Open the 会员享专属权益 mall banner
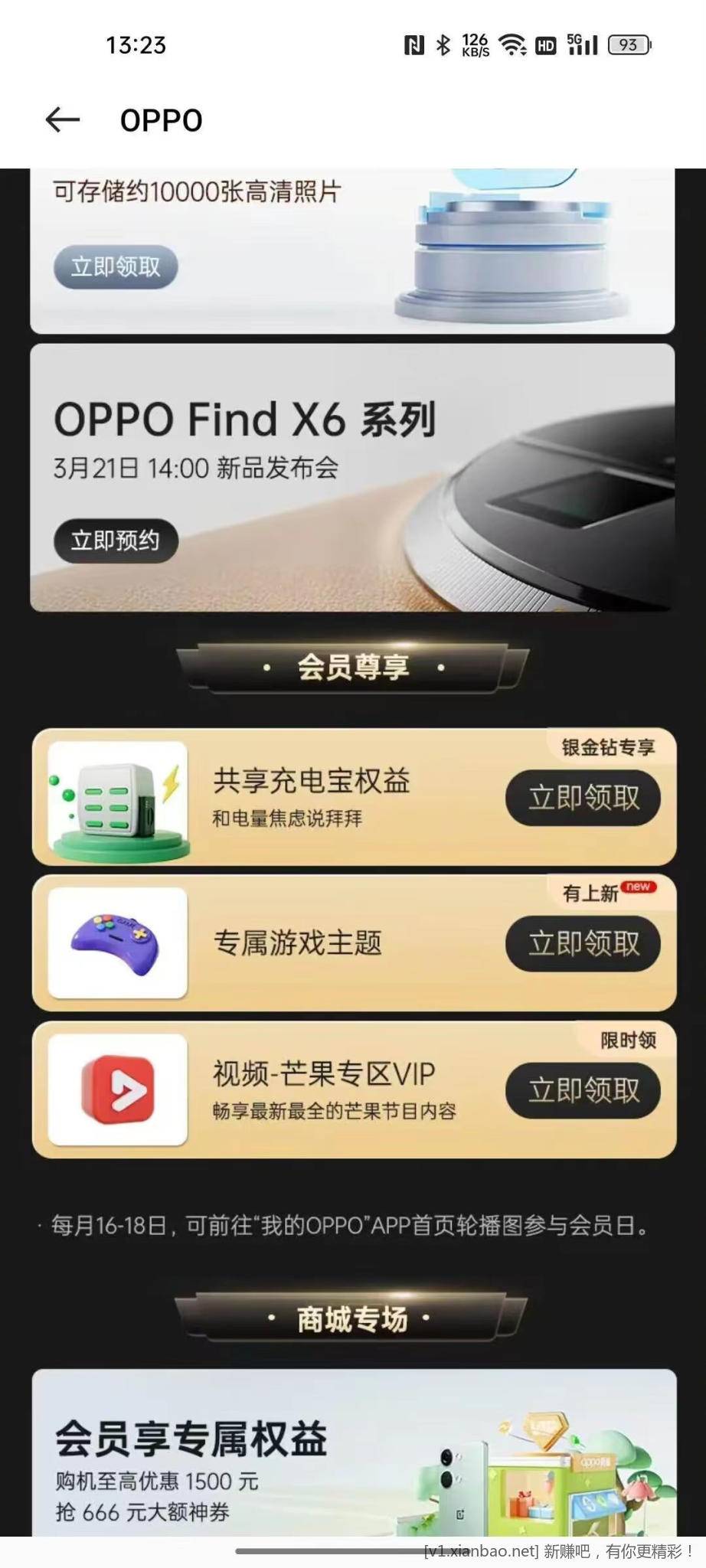This screenshot has height=1568, width=706. point(354,1455)
